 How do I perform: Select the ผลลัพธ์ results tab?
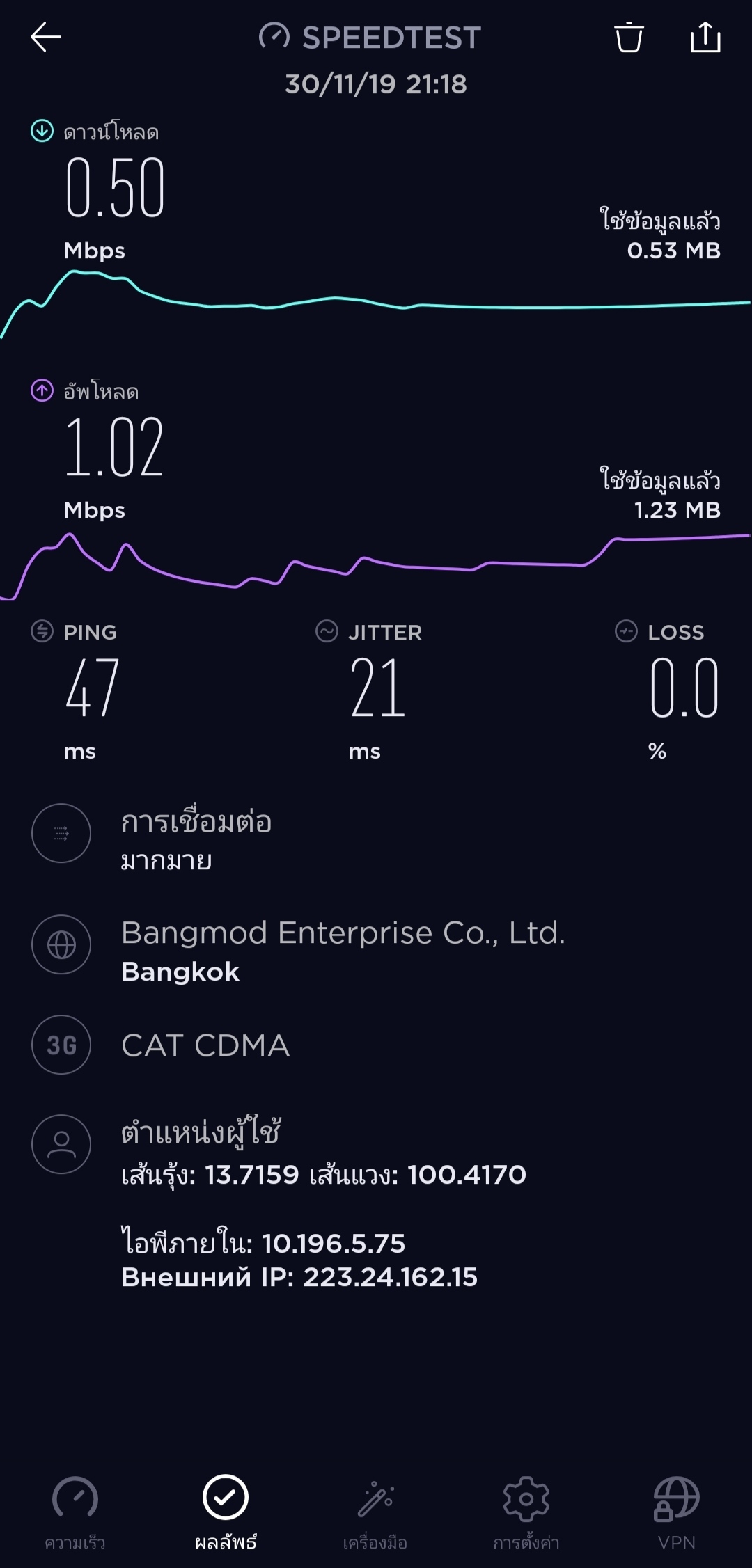226,1509
